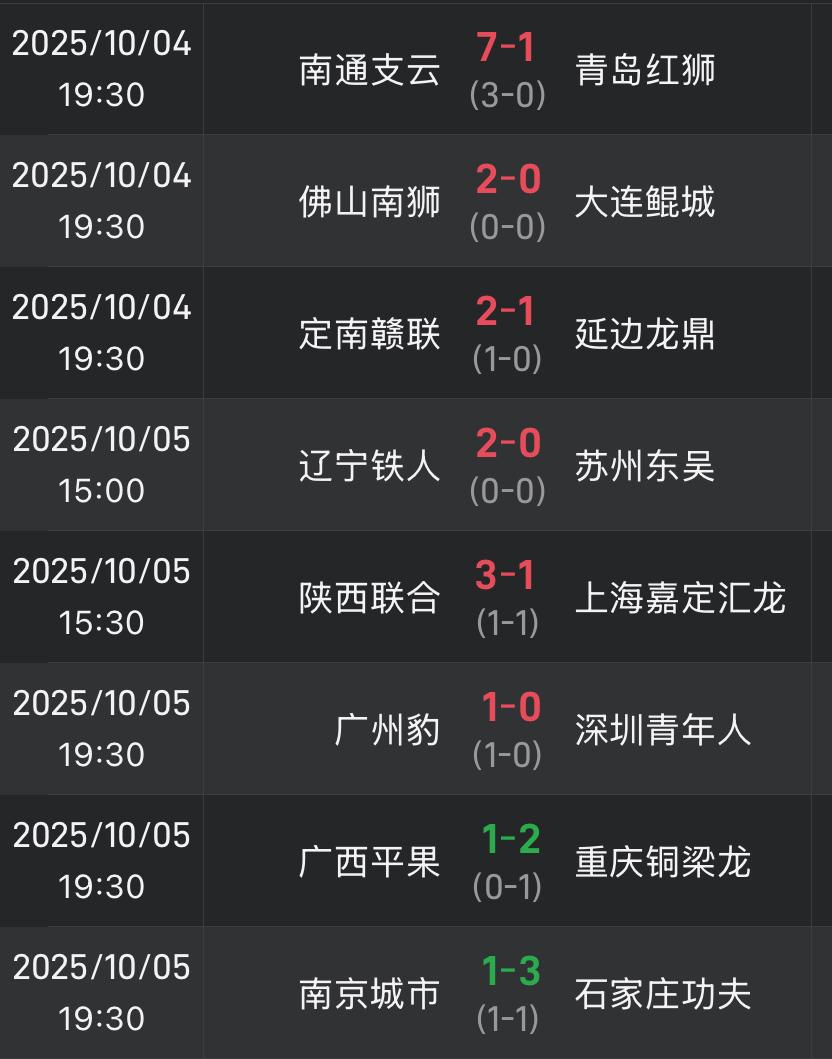Open the 南通支云 vs 青岛红狮 match
The image size is (832, 1059).
point(508,69)
